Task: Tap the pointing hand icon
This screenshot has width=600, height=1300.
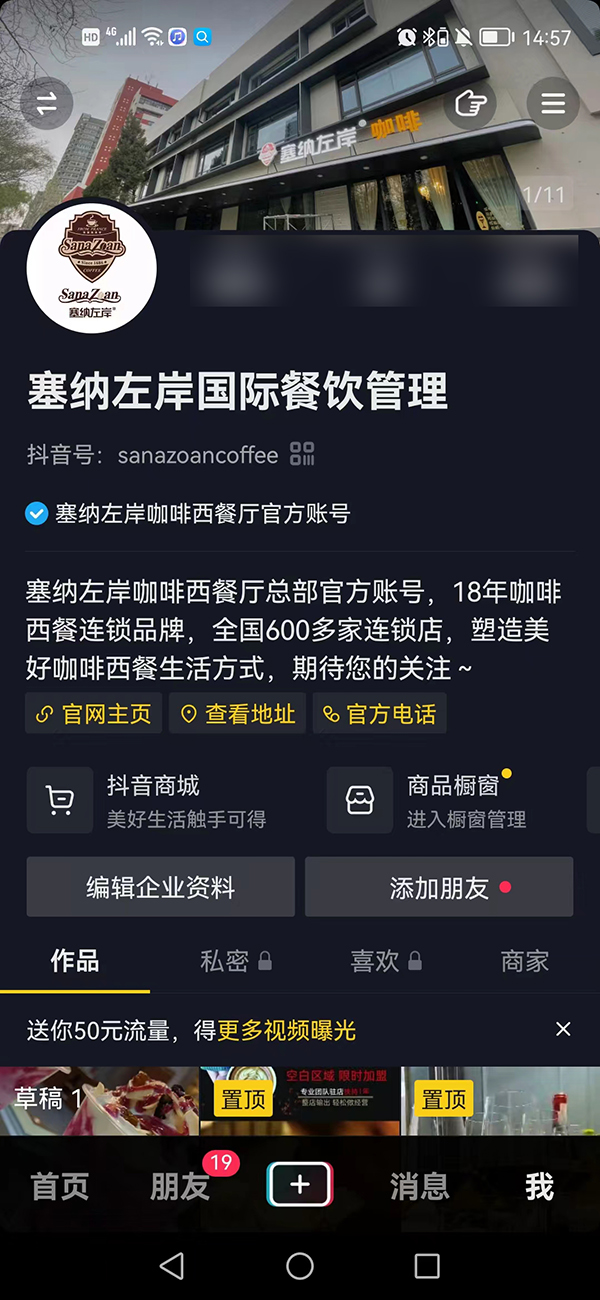Action: point(470,104)
